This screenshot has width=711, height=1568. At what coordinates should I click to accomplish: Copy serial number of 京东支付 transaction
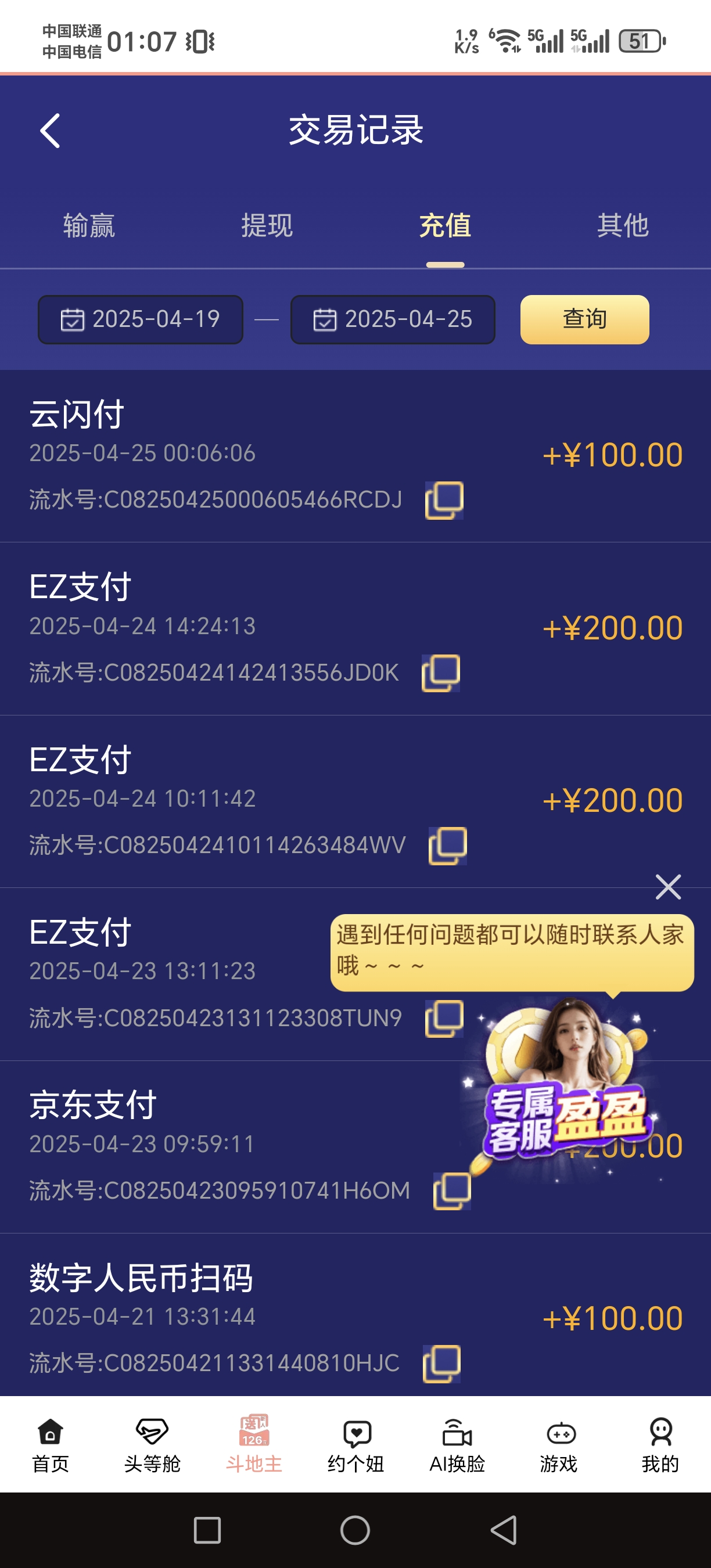[452, 1191]
